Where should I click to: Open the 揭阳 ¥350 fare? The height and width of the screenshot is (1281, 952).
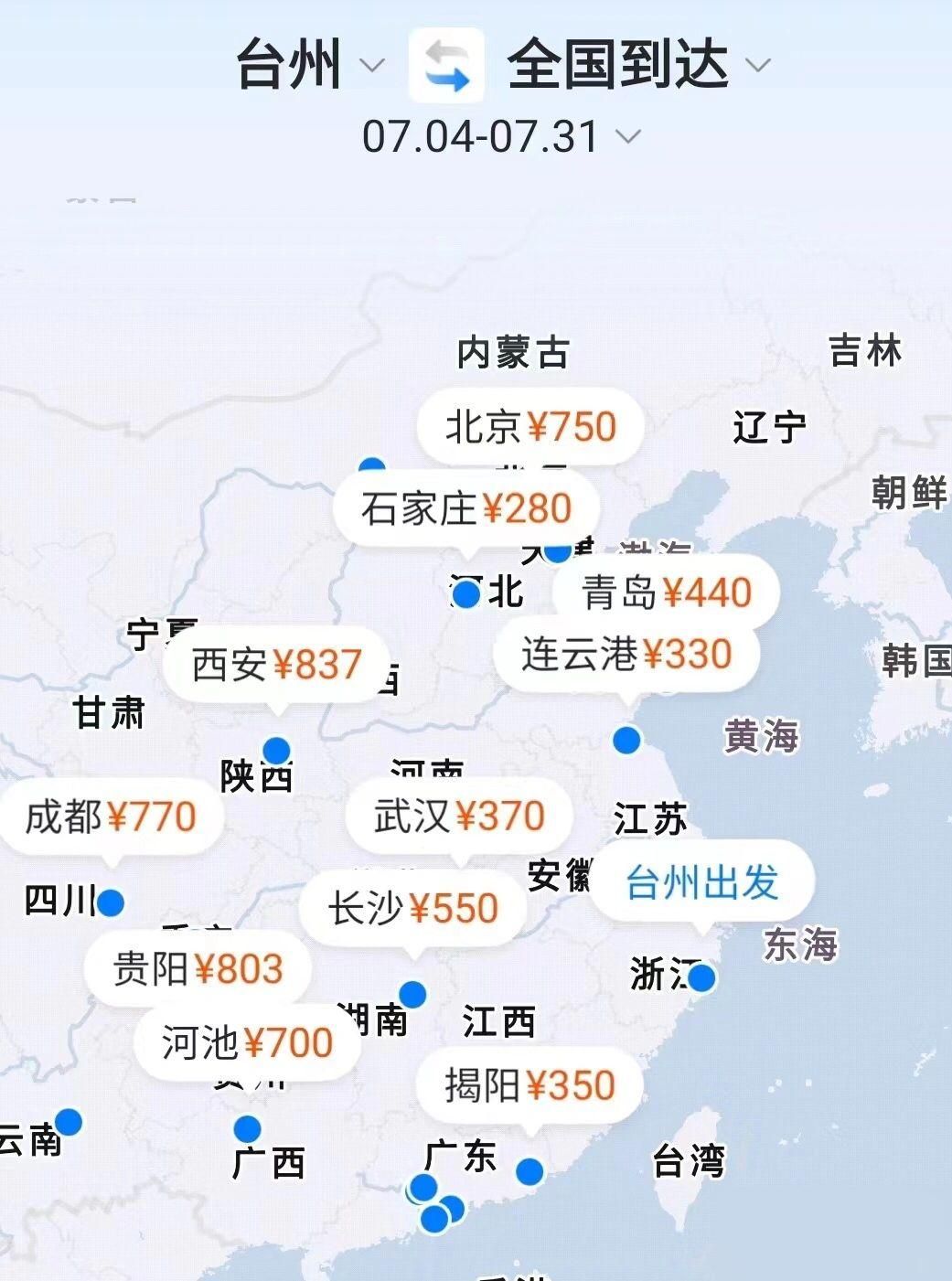[529, 1086]
